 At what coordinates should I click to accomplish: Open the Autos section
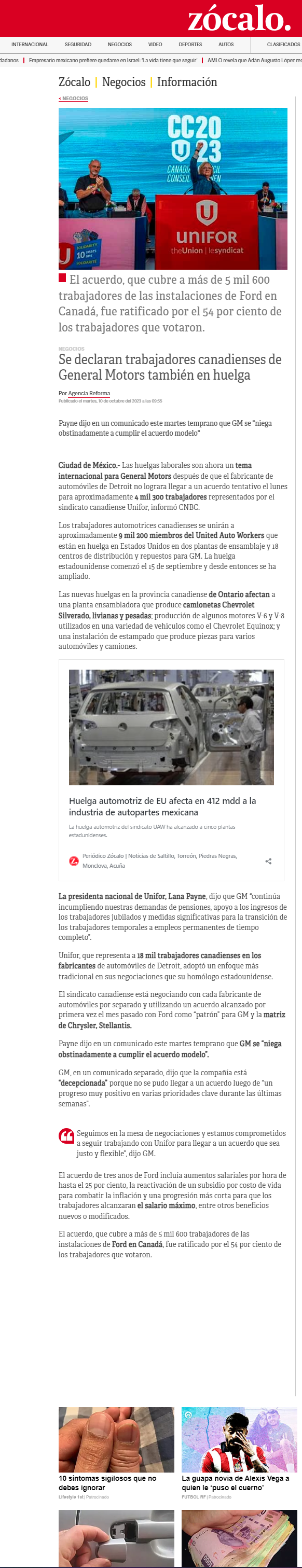point(226,45)
